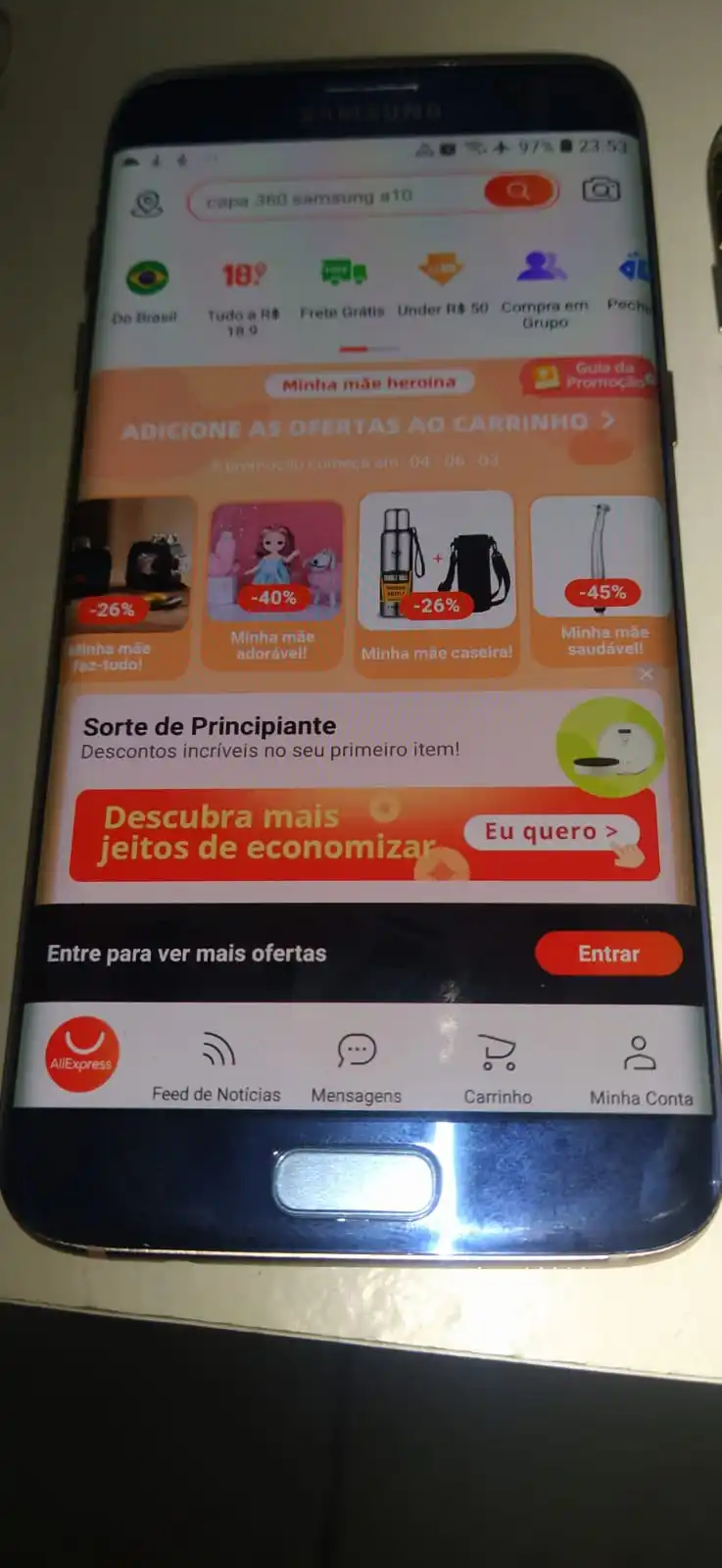This screenshot has height=1568, width=722.
Task: Tap Adicione as ofertas ao carrinho banner
Action: [x=367, y=424]
